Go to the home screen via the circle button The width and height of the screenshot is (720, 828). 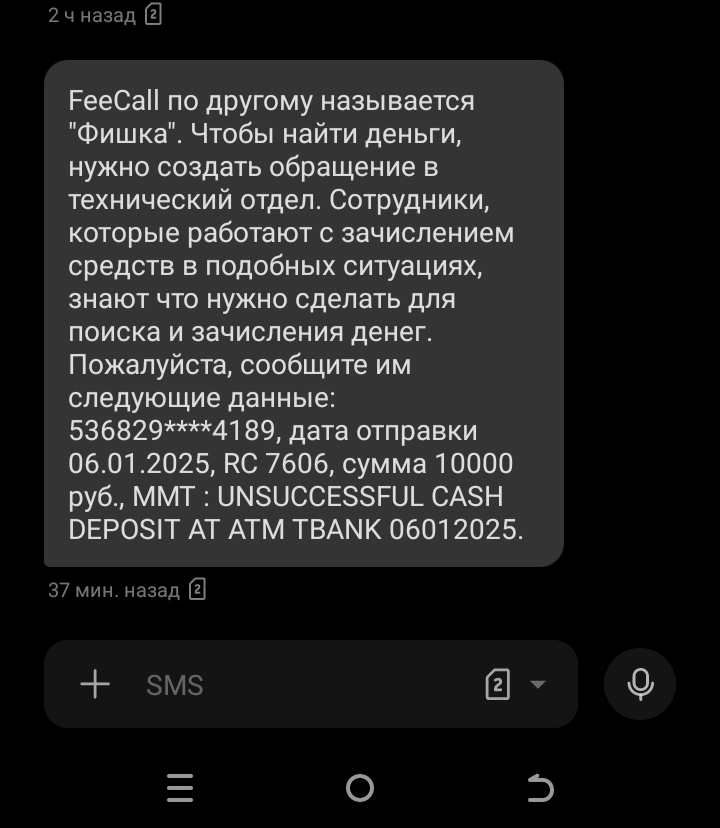(360, 789)
